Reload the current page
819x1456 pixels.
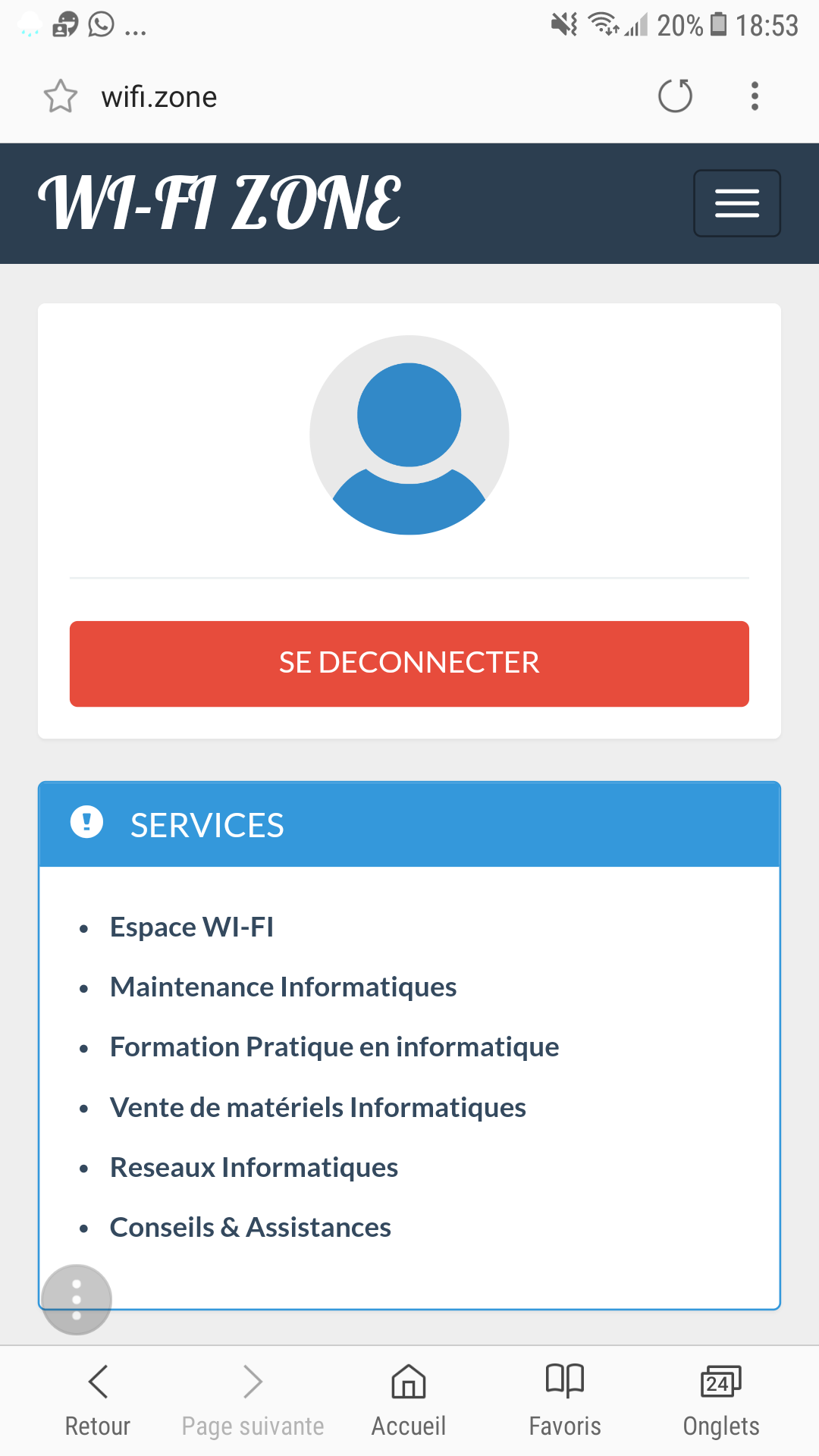[x=675, y=96]
